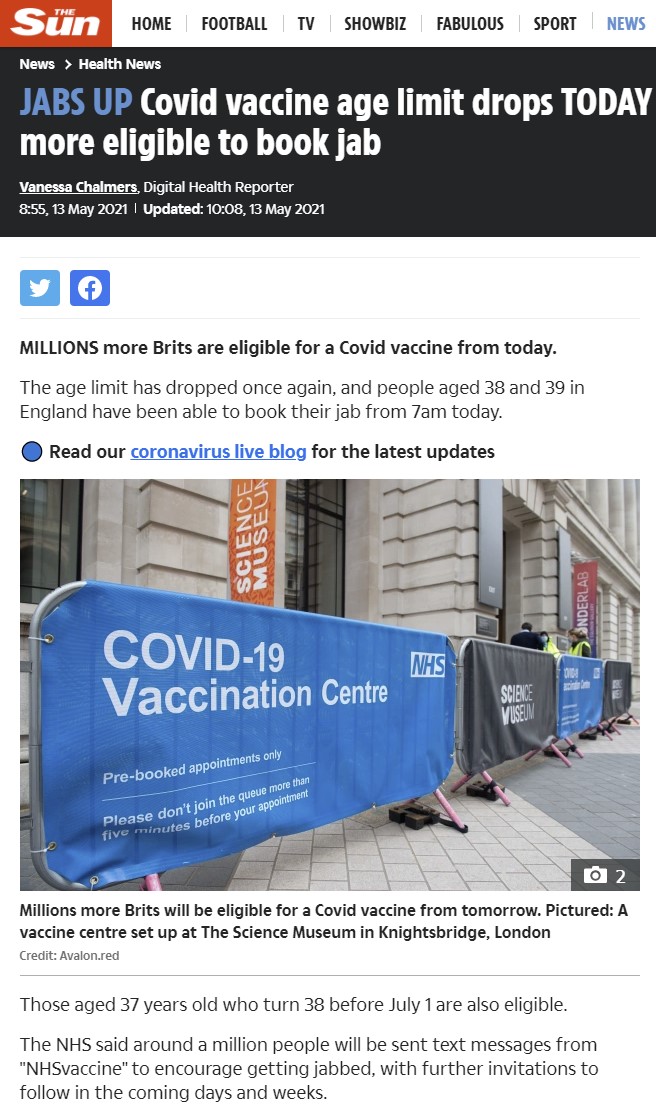
Task: Go to The Sun homepage logo
Action: tap(55, 23)
